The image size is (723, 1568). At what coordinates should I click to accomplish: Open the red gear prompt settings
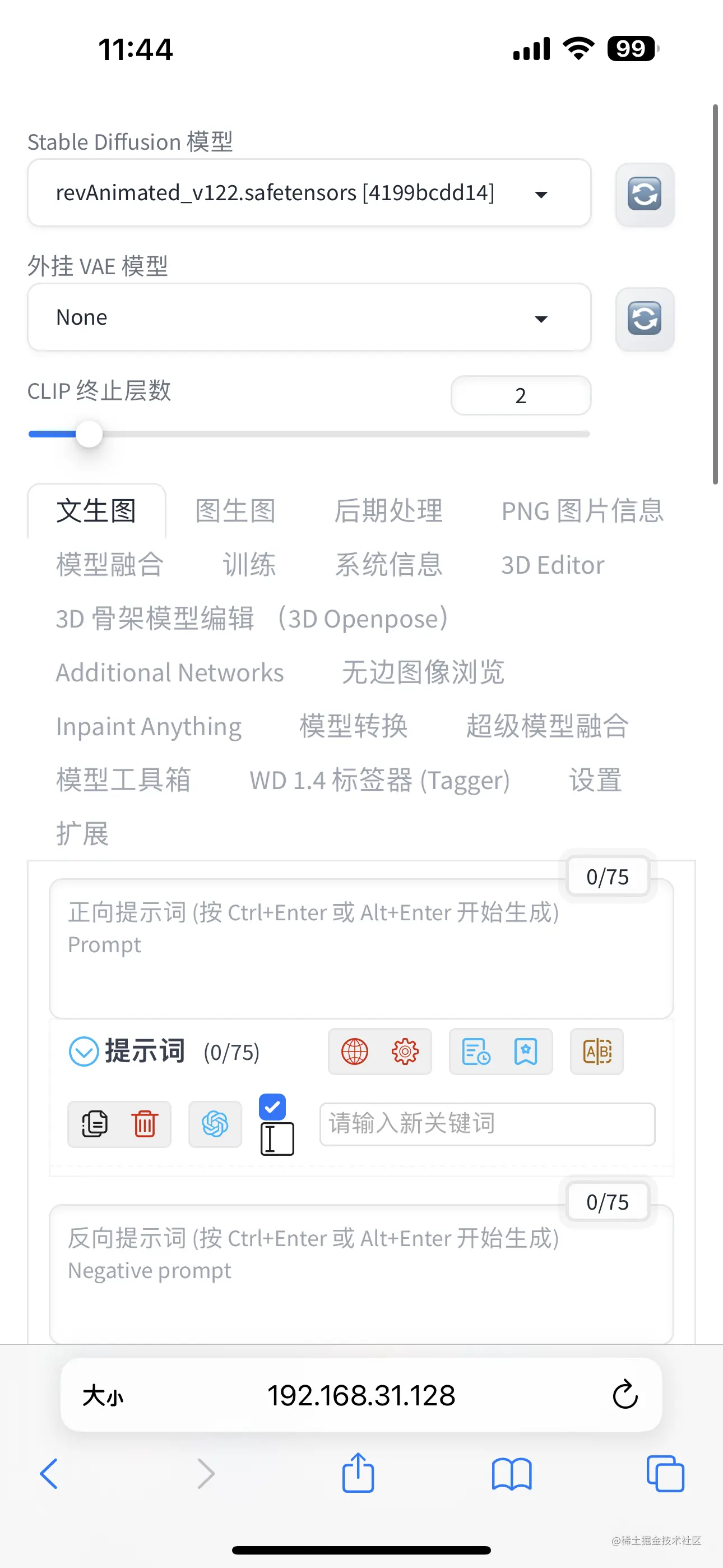pyautogui.click(x=405, y=1051)
